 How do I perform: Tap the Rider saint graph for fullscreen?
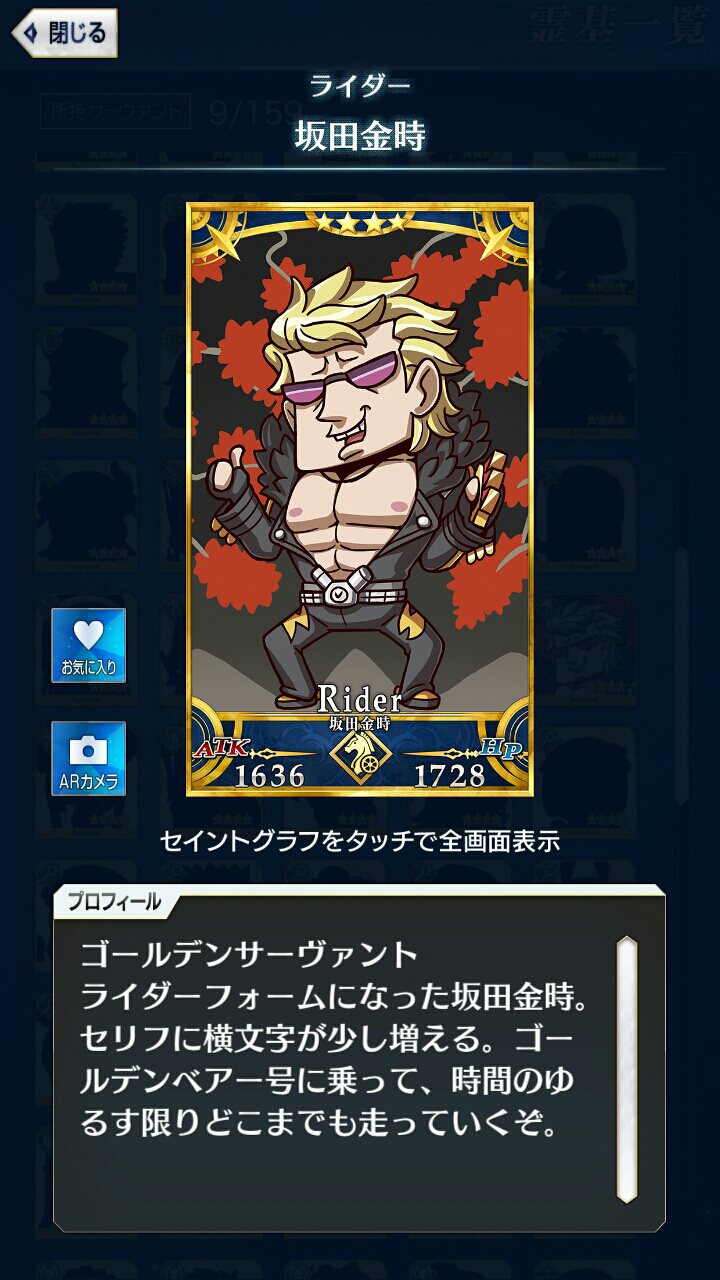(x=360, y=500)
